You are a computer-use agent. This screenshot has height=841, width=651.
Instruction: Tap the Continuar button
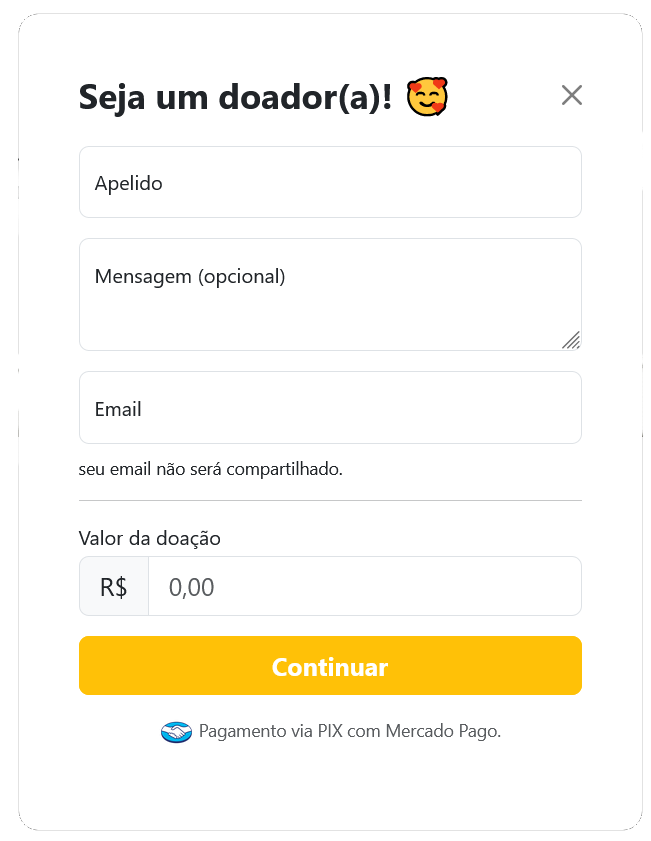click(330, 666)
